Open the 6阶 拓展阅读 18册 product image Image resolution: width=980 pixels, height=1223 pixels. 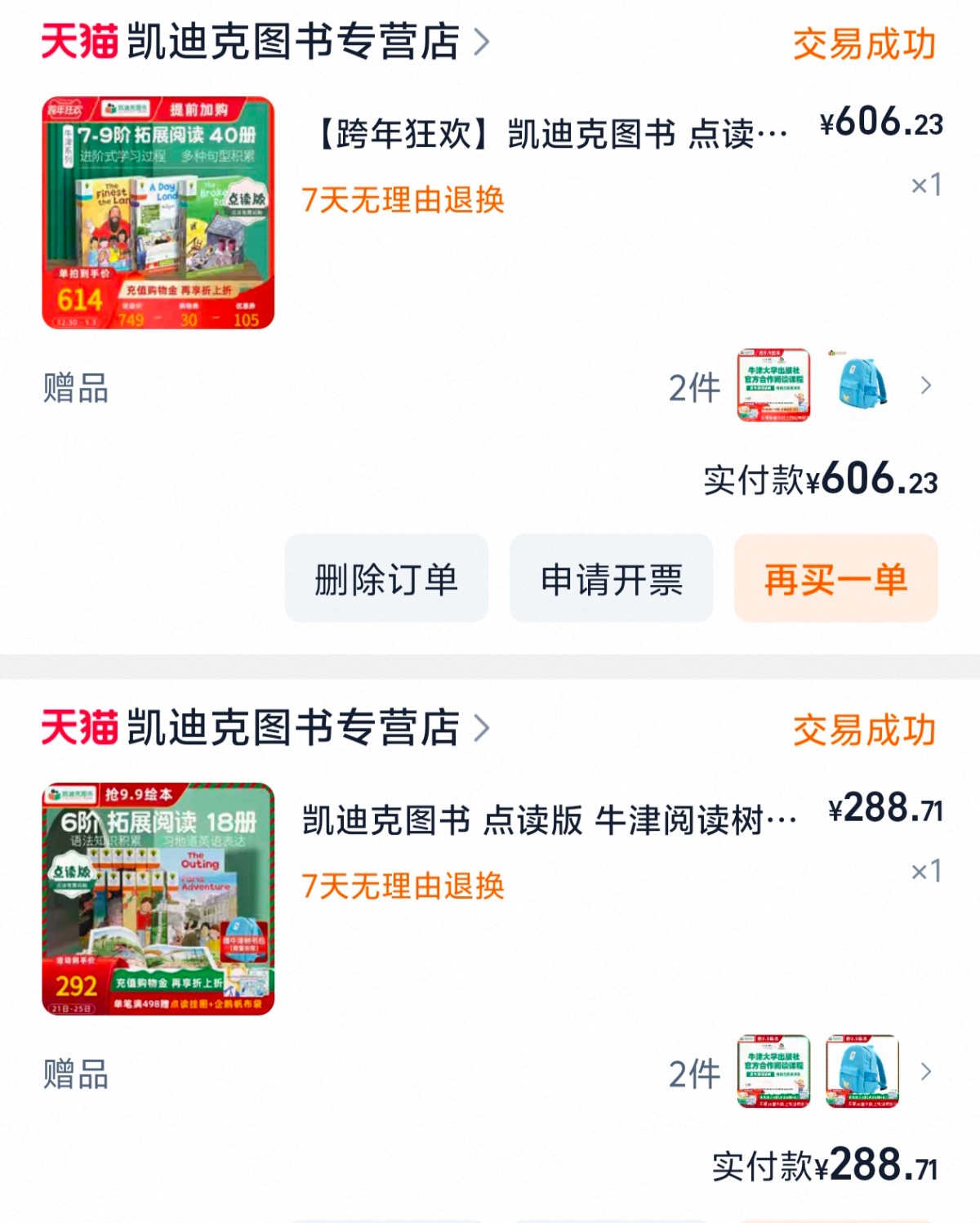[158, 899]
